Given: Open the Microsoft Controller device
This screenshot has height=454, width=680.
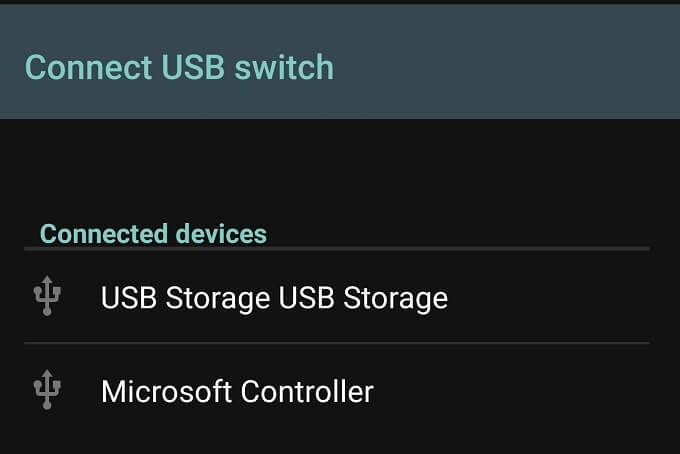Looking at the screenshot, I should [x=237, y=391].
